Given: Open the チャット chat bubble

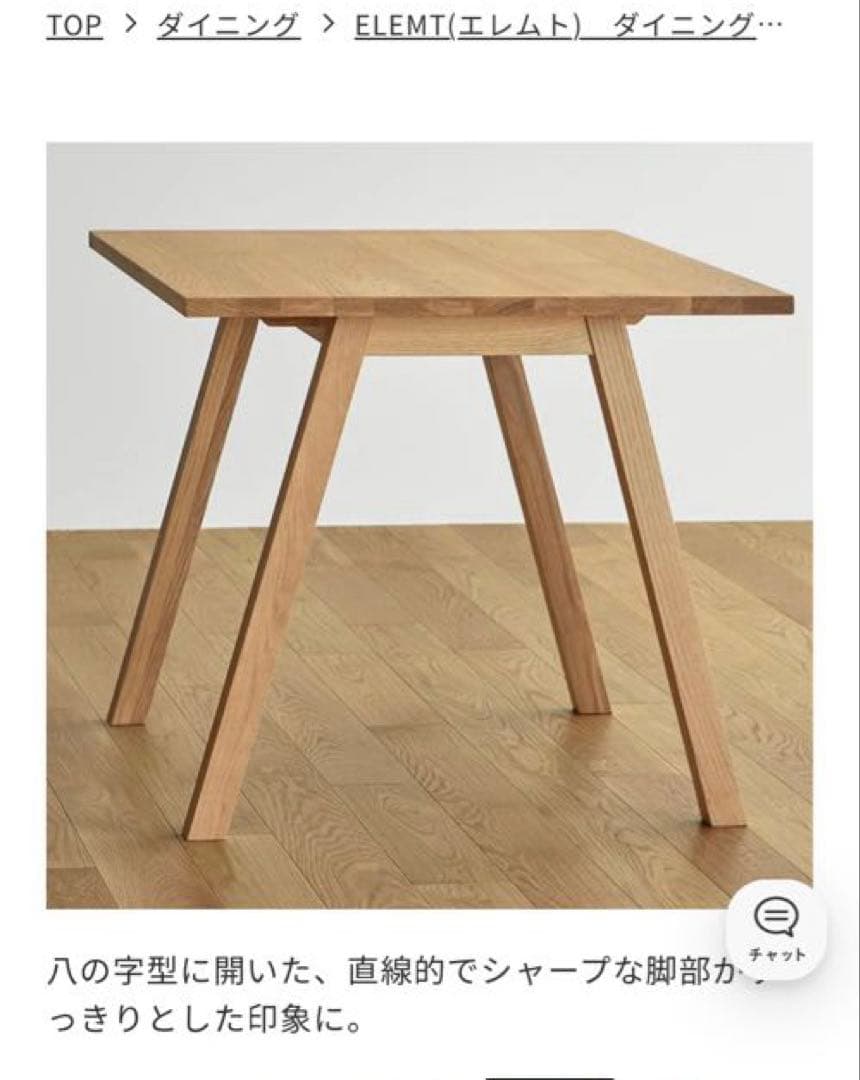Looking at the screenshot, I should click(x=776, y=929).
